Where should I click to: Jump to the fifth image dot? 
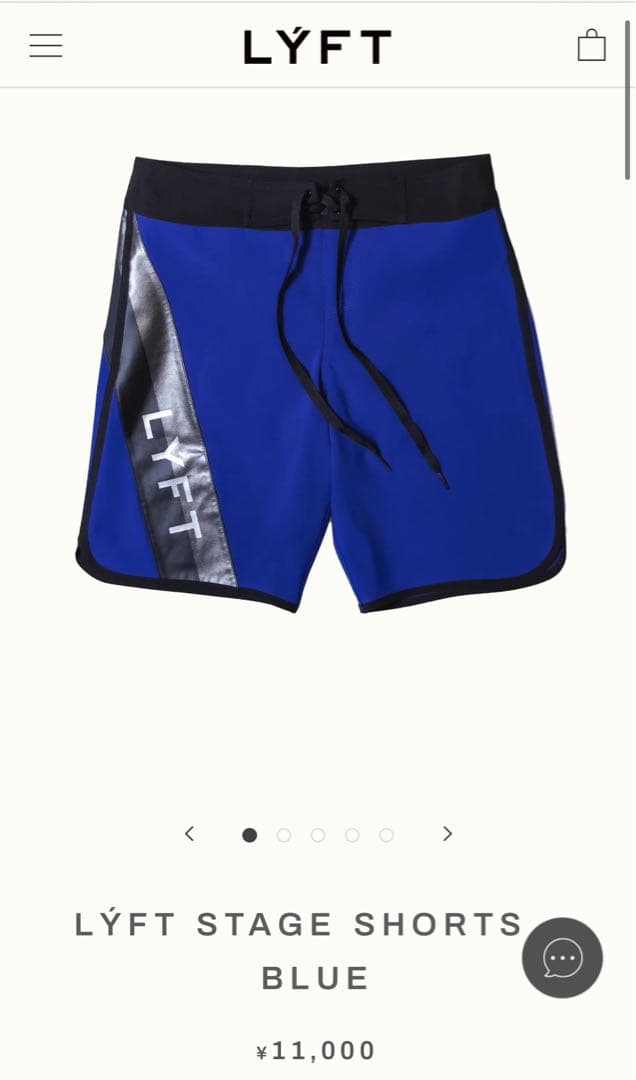click(x=386, y=835)
